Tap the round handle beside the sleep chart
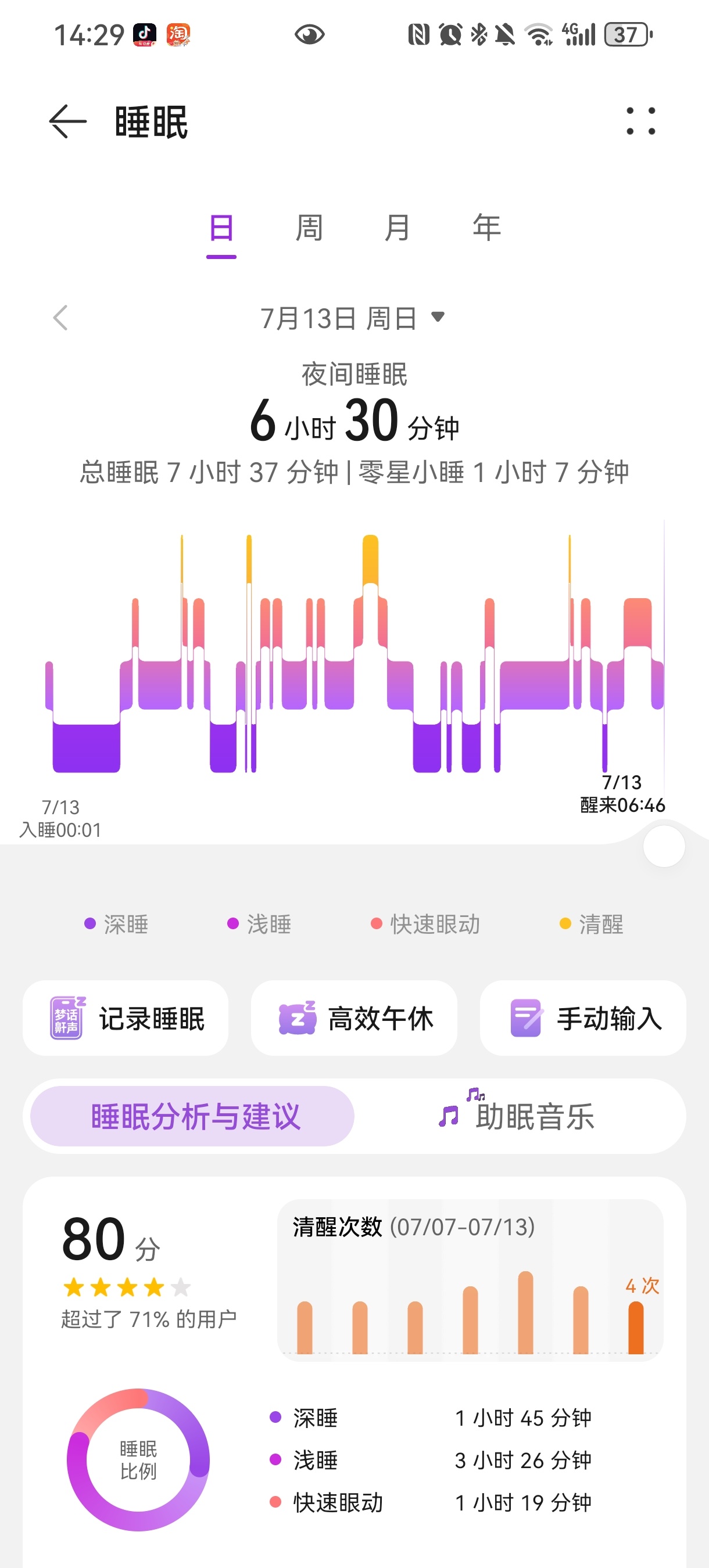Screen dimensions: 709x1568 pos(664,846)
